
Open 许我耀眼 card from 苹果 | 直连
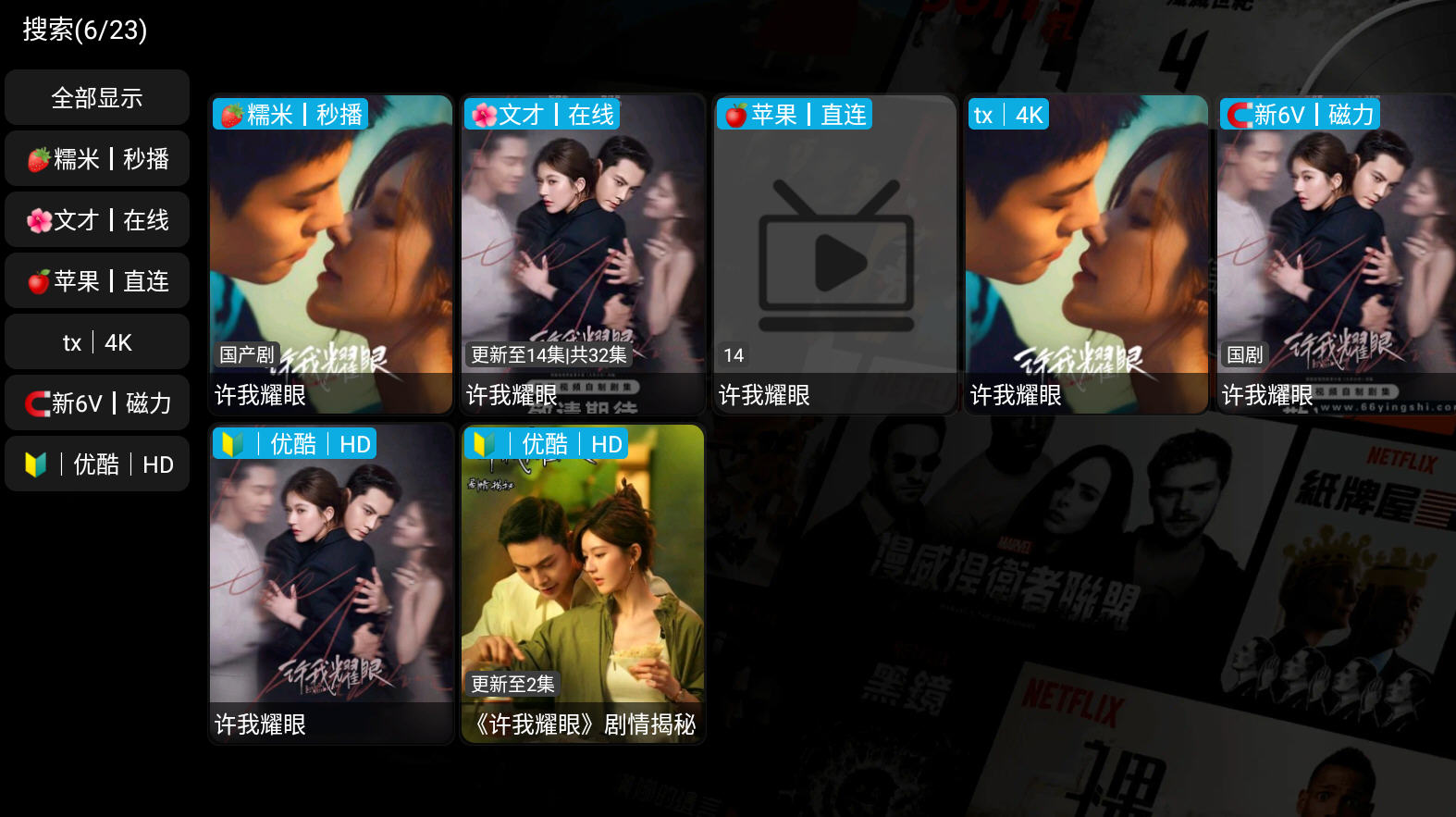tap(834, 254)
